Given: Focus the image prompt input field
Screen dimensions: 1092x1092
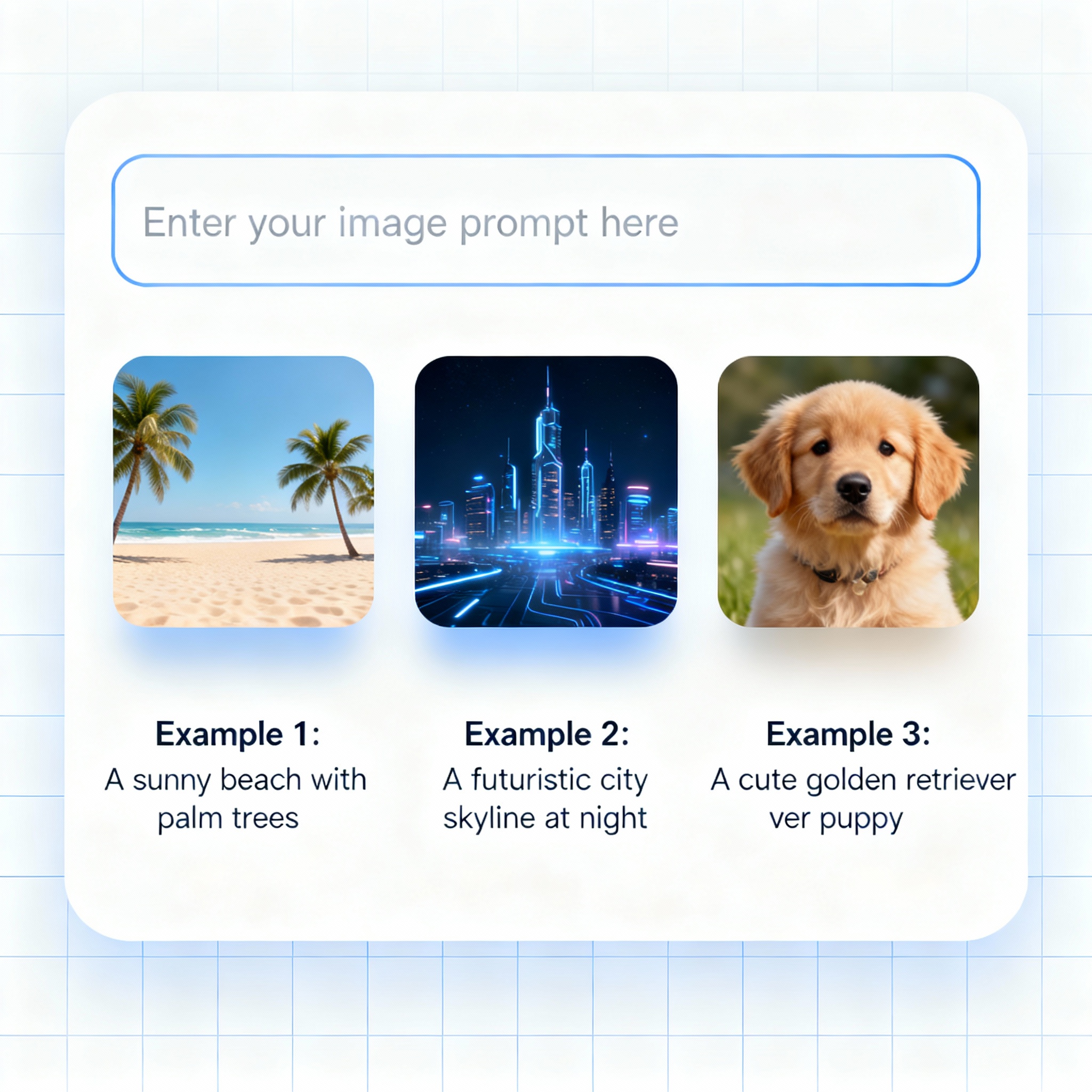Looking at the screenshot, I should point(545,220).
